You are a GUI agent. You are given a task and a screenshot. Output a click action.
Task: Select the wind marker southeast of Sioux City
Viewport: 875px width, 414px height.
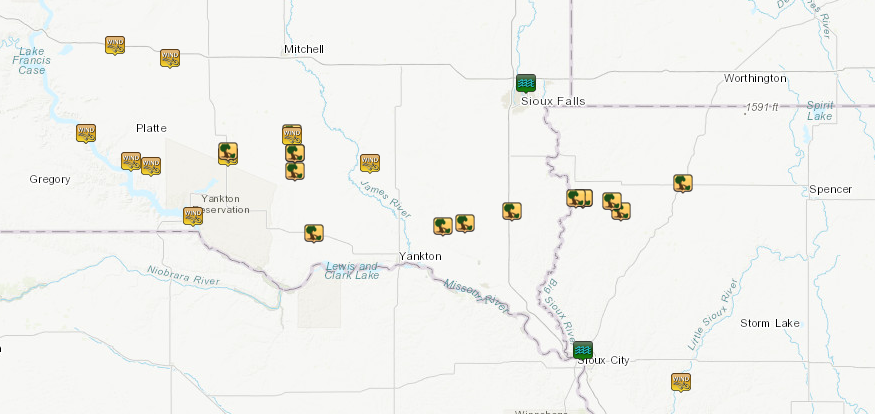click(x=681, y=381)
